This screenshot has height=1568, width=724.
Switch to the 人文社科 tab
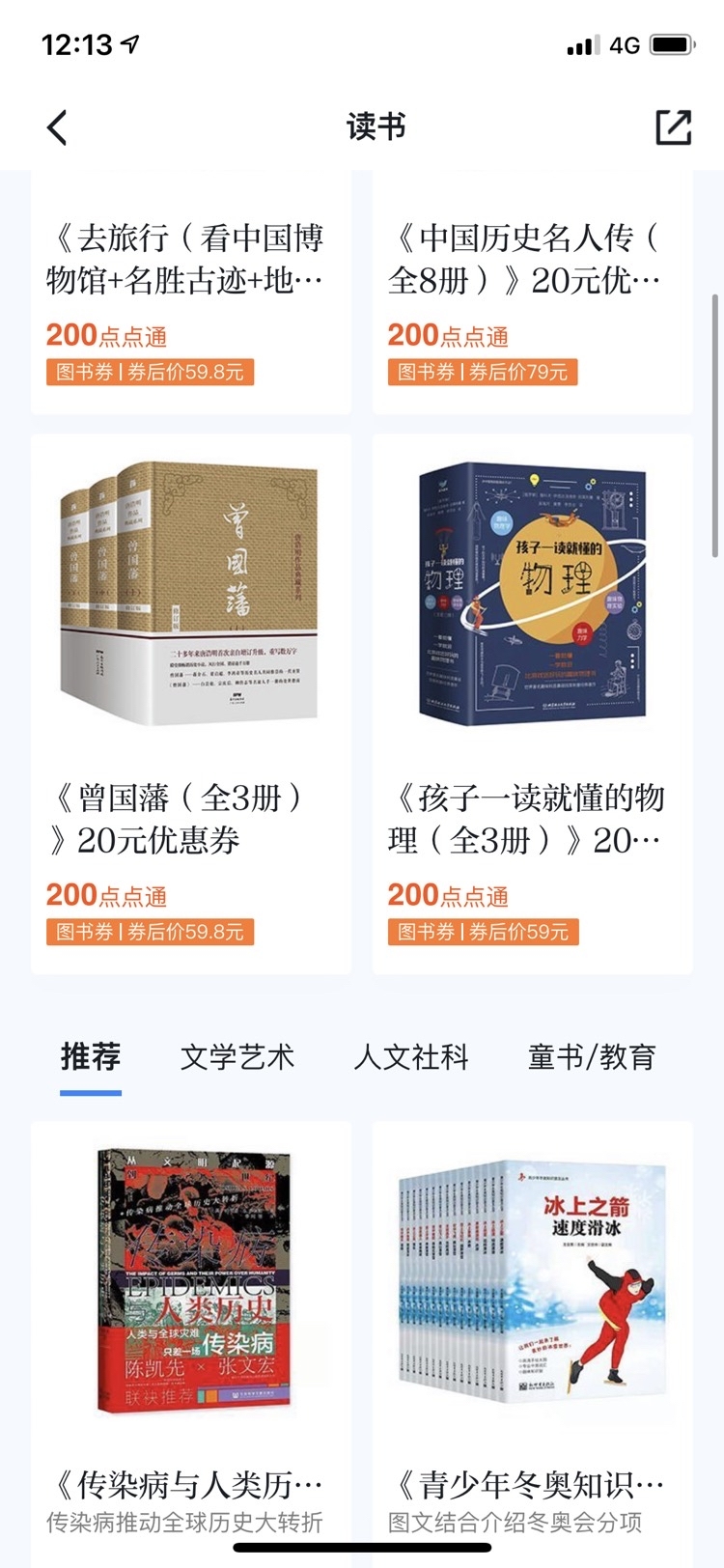coord(411,1057)
